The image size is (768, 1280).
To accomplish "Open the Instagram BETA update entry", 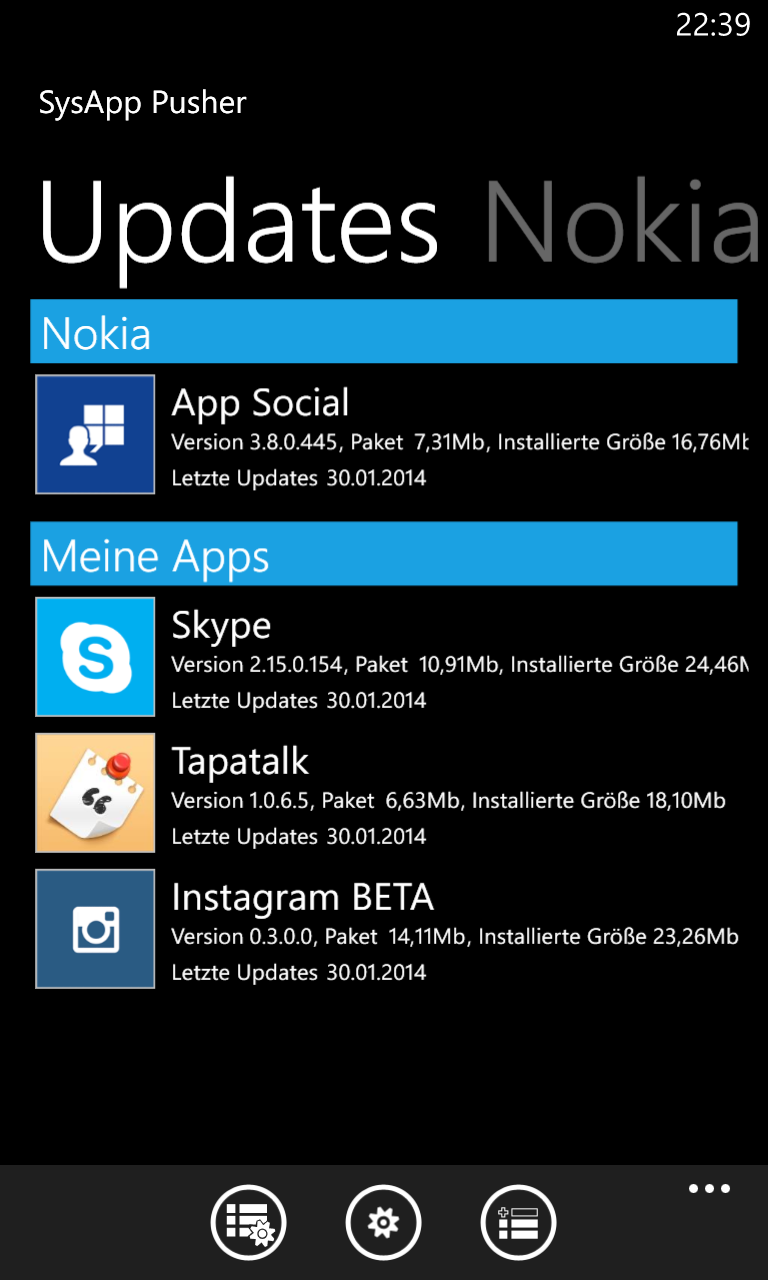I will [392, 929].
